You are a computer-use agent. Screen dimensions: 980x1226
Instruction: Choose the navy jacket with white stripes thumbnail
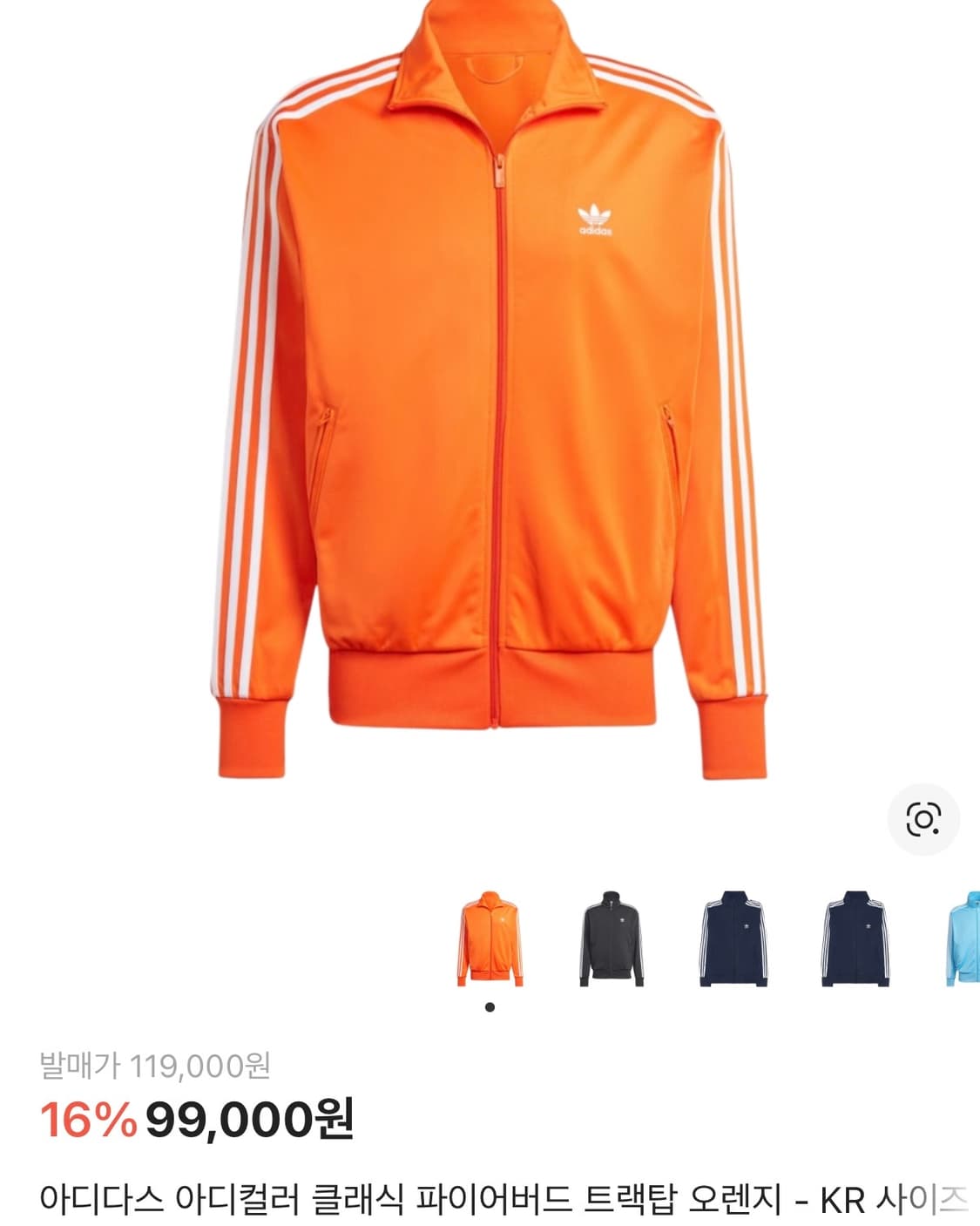(734, 939)
